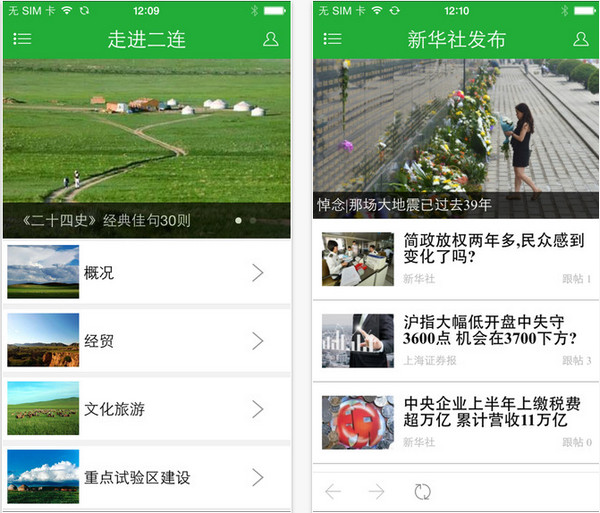Open the 经贸 section
Image resolution: width=600 pixels, height=513 pixels.
click(x=146, y=340)
